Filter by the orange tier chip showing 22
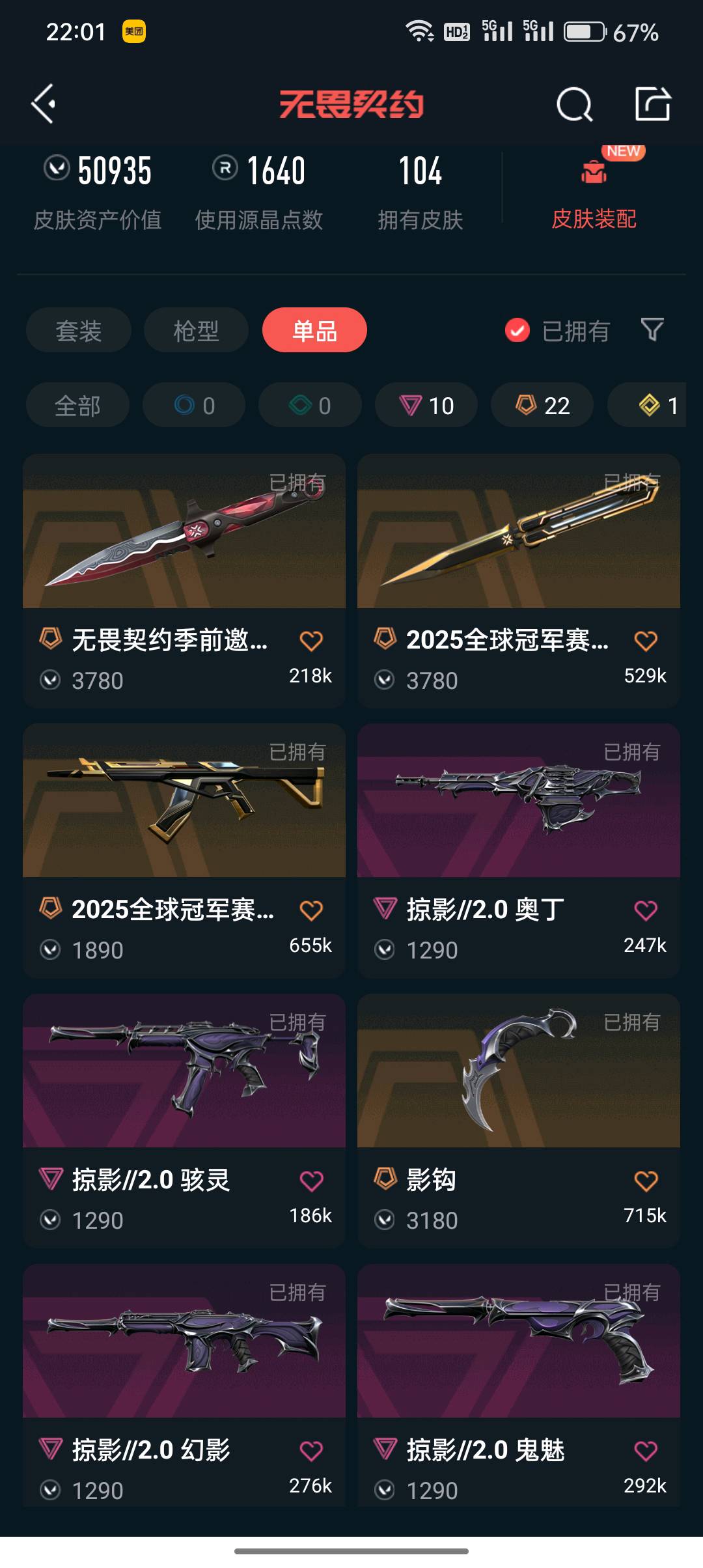Image resolution: width=703 pixels, height=1568 pixels. [542, 405]
